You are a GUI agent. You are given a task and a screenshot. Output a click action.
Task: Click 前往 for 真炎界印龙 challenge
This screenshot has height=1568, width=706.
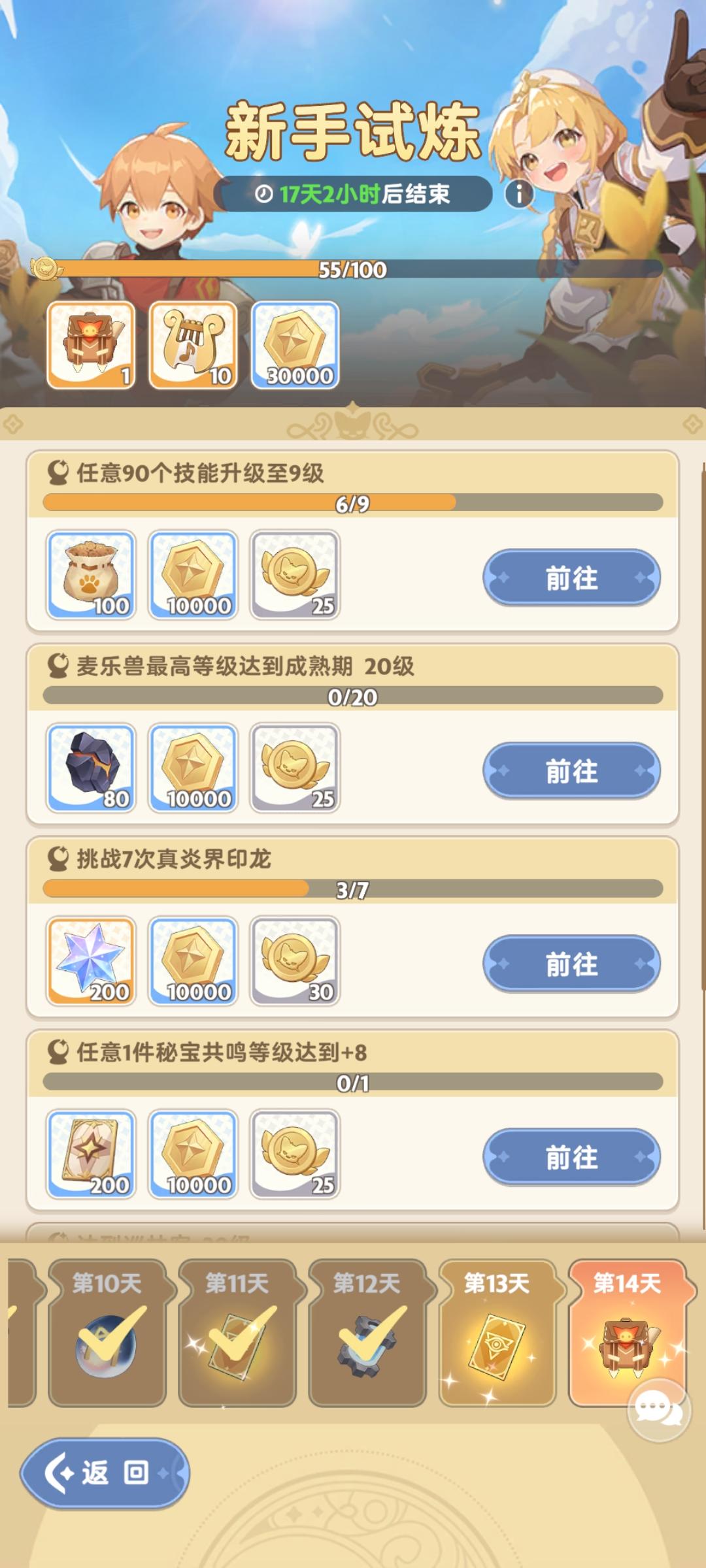click(570, 963)
